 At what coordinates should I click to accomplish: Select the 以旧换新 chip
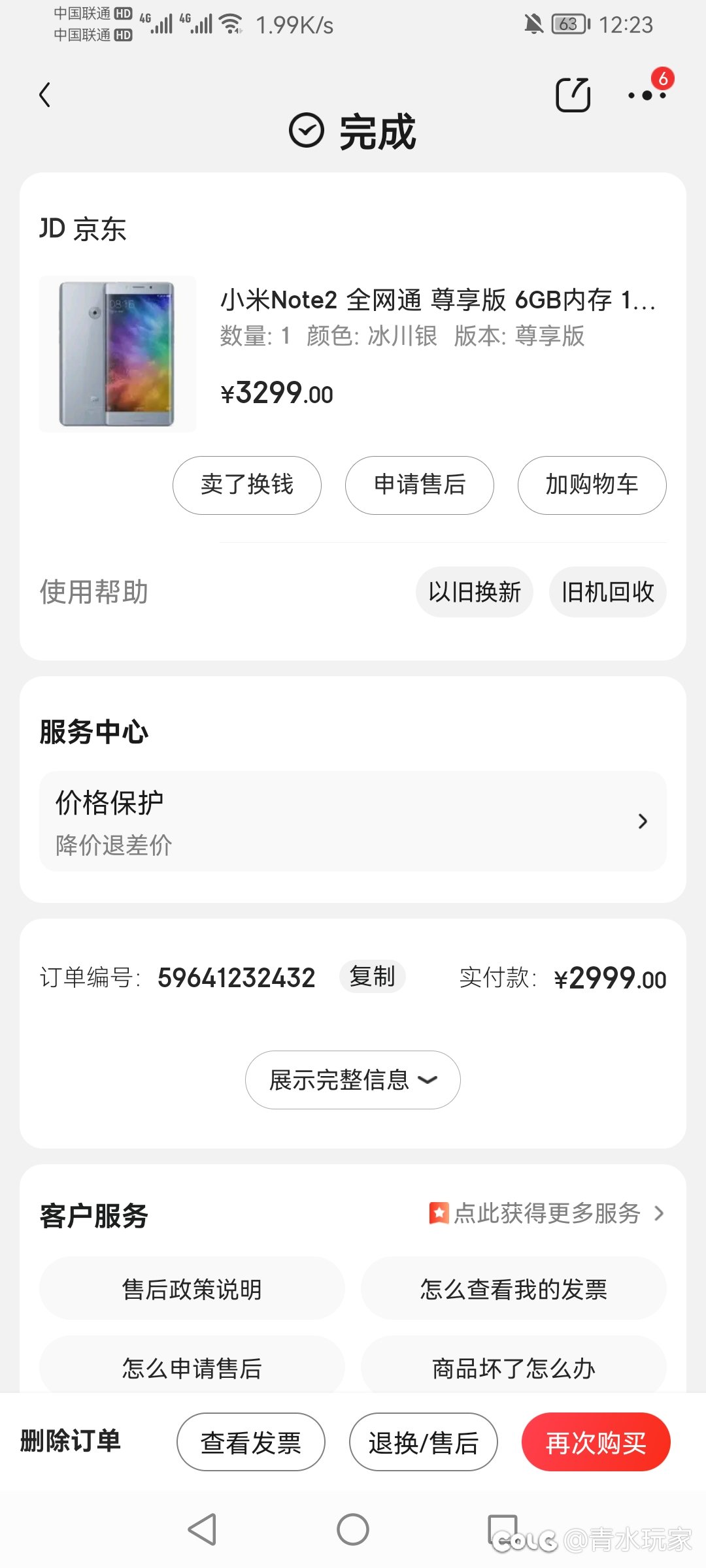point(475,592)
